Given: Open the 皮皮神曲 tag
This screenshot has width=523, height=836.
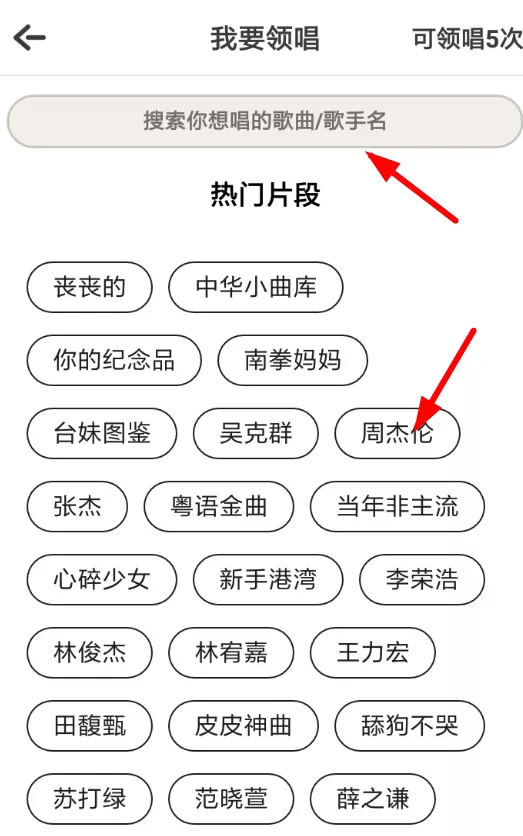Looking at the screenshot, I should tap(243, 725).
